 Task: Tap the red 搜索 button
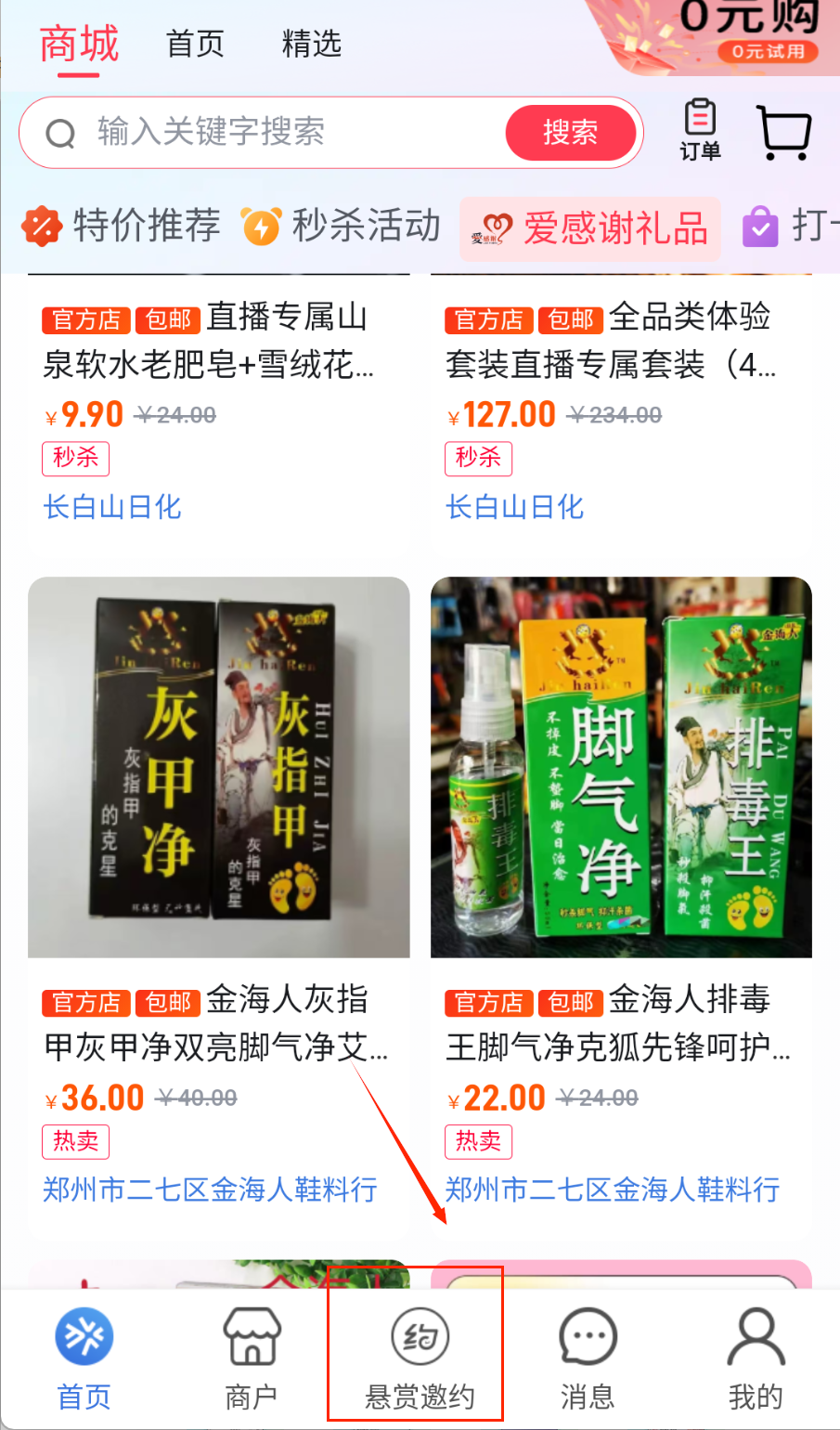click(570, 132)
